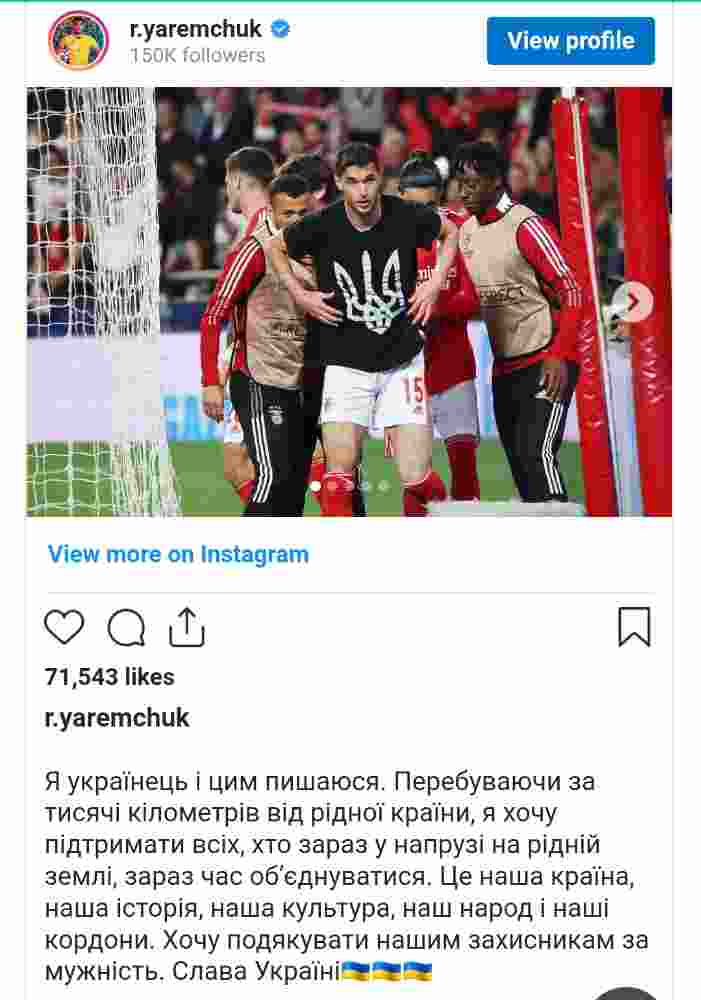Tap the View profile button
This screenshot has width=701, height=1000.
(570, 41)
